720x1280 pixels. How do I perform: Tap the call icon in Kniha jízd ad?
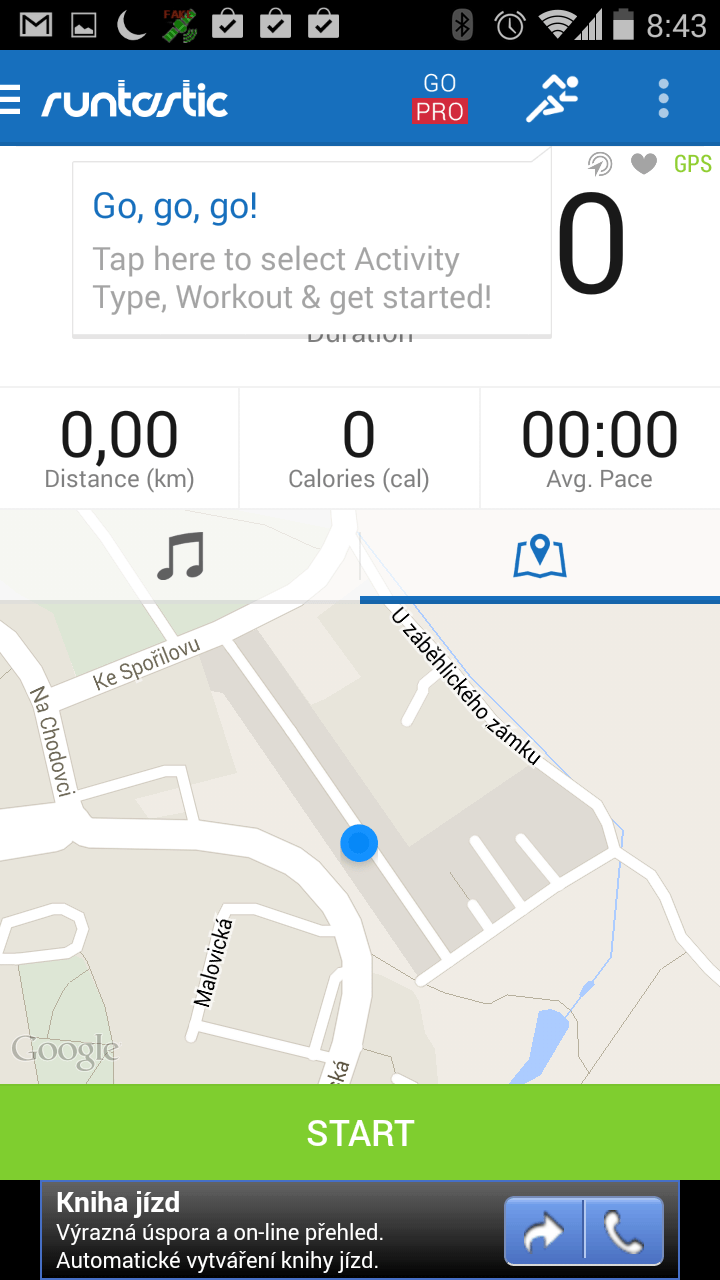tap(625, 1231)
